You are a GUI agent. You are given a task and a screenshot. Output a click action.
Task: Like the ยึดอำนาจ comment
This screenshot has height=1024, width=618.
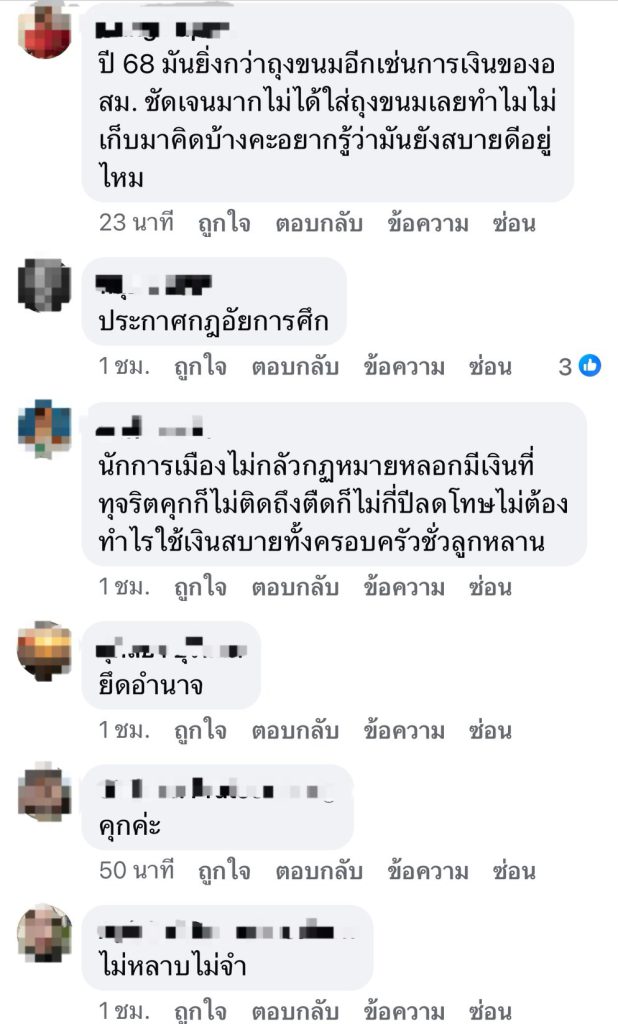(x=200, y=730)
